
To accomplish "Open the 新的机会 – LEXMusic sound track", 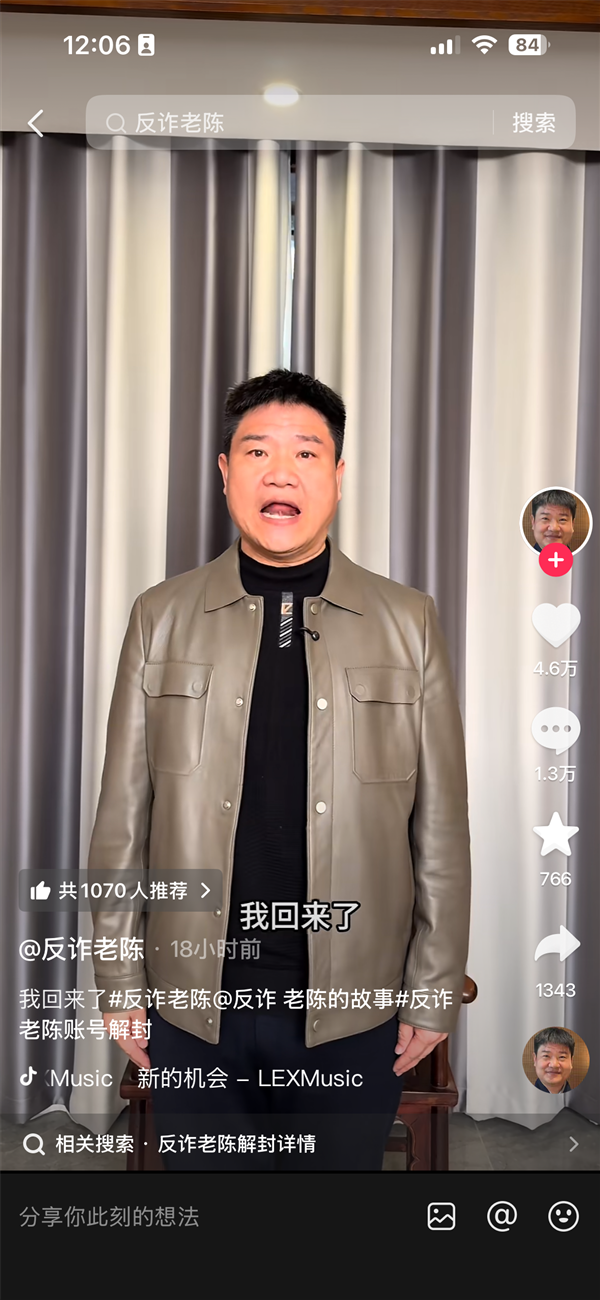I will point(250,1078).
